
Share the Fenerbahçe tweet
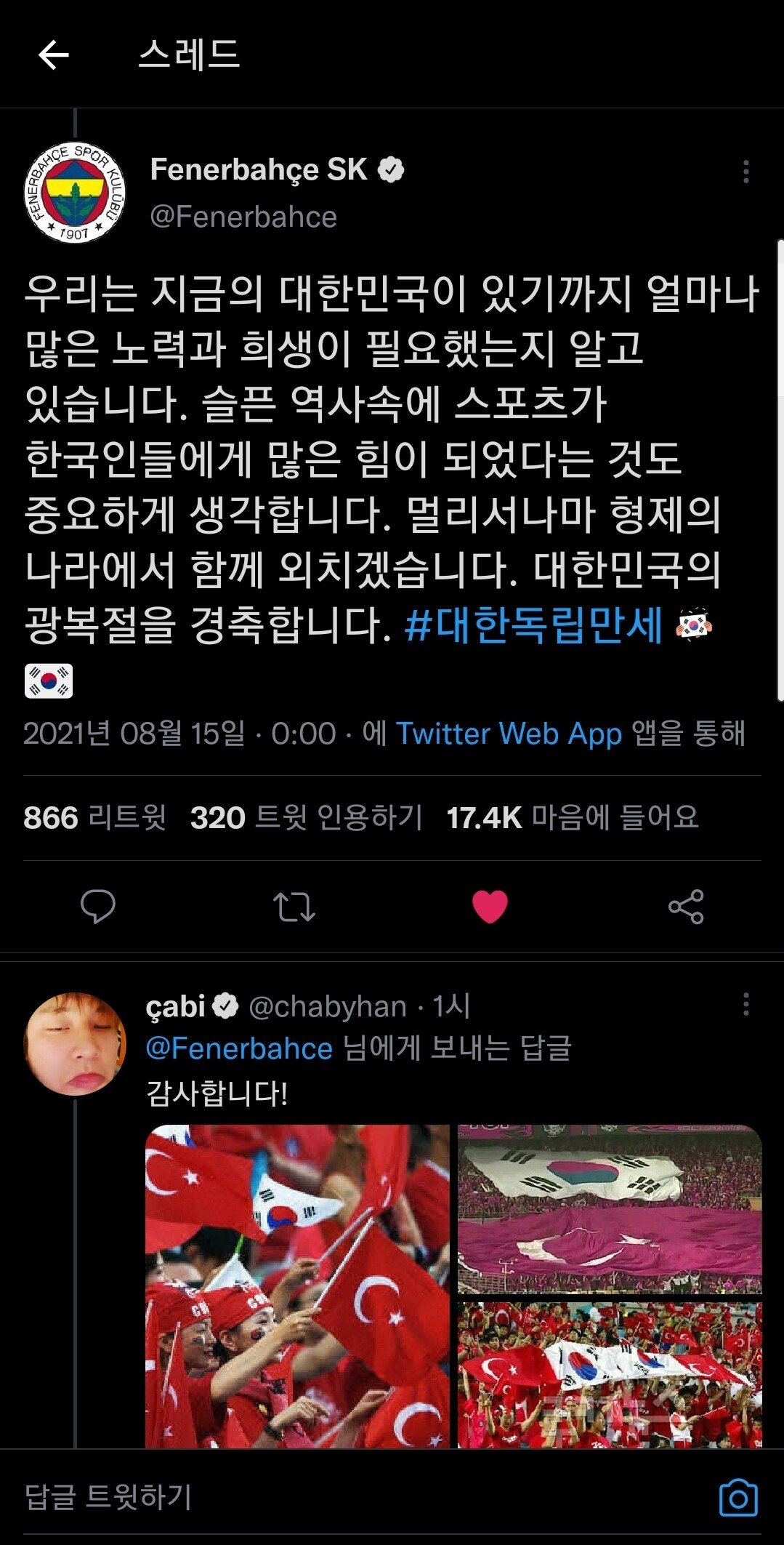(686, 906)
